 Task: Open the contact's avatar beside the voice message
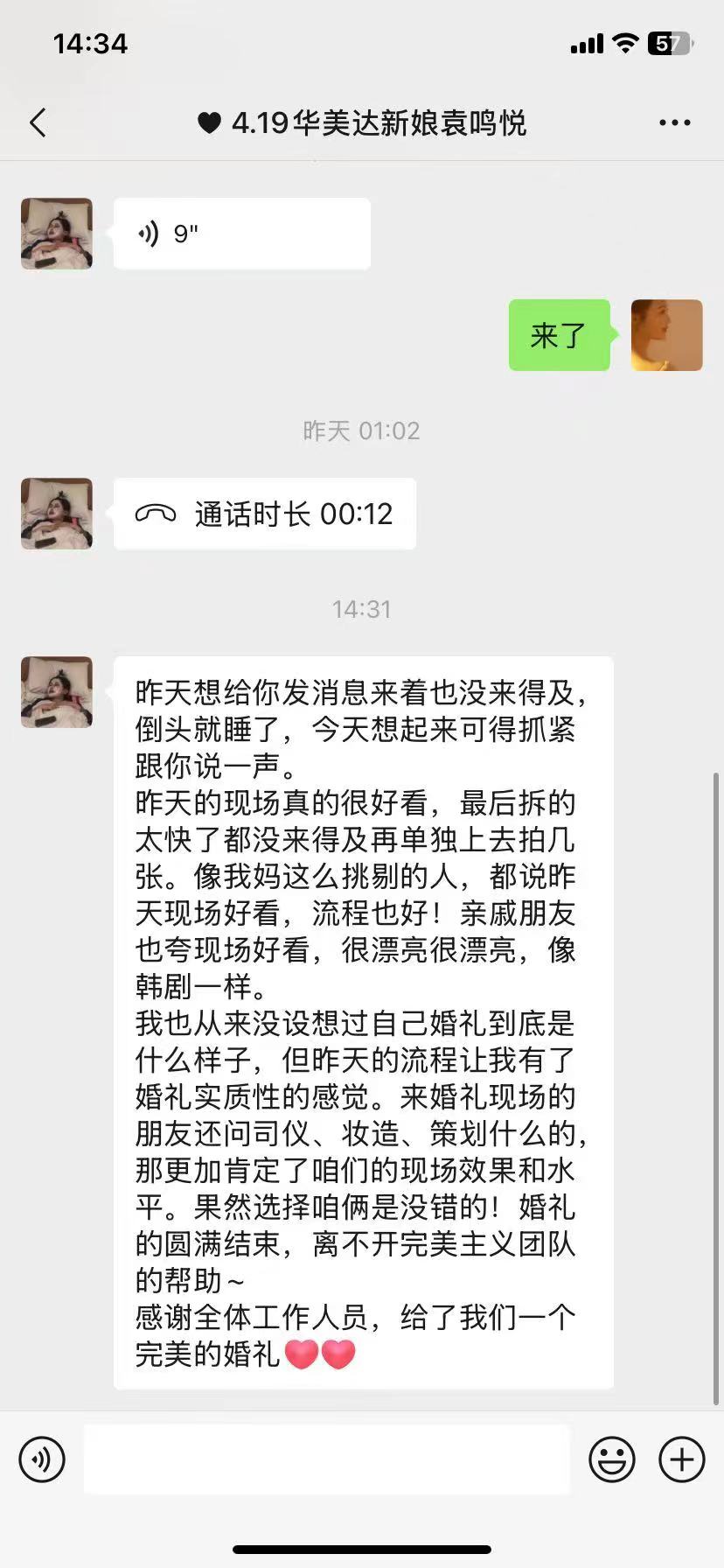click(x=57, y=234)
